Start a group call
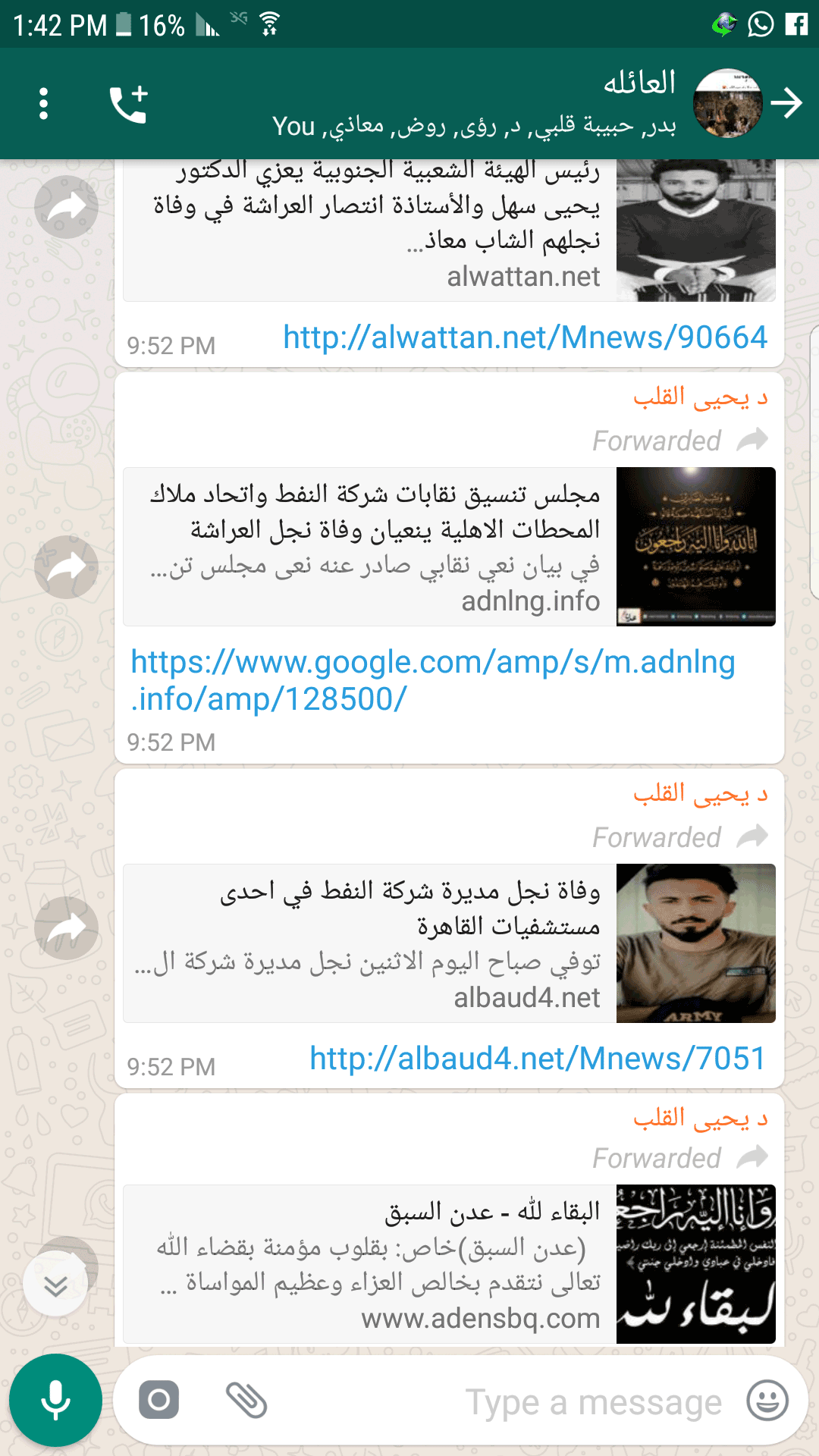This screenshot has height=1456, width=819. click(x=128, y=104)
